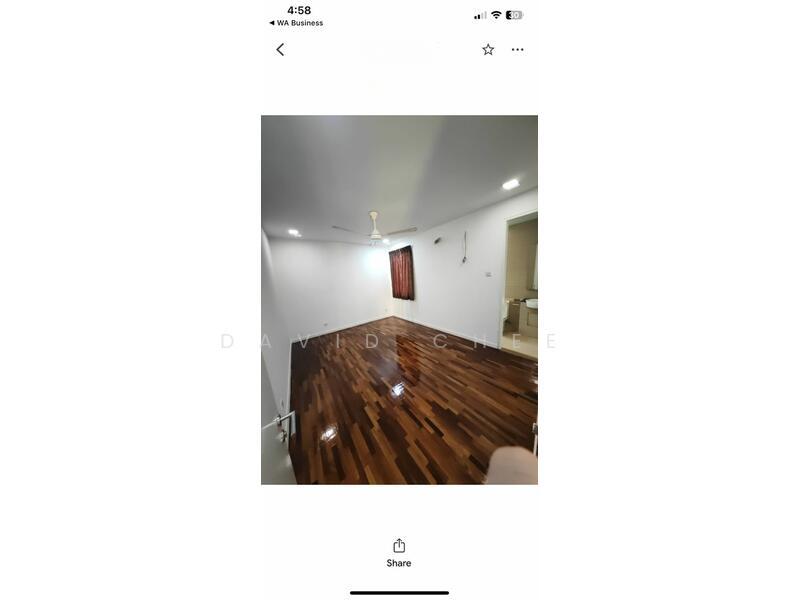800x600 pixels.
Task: Share this room photo
Action: tap(399, 551)
